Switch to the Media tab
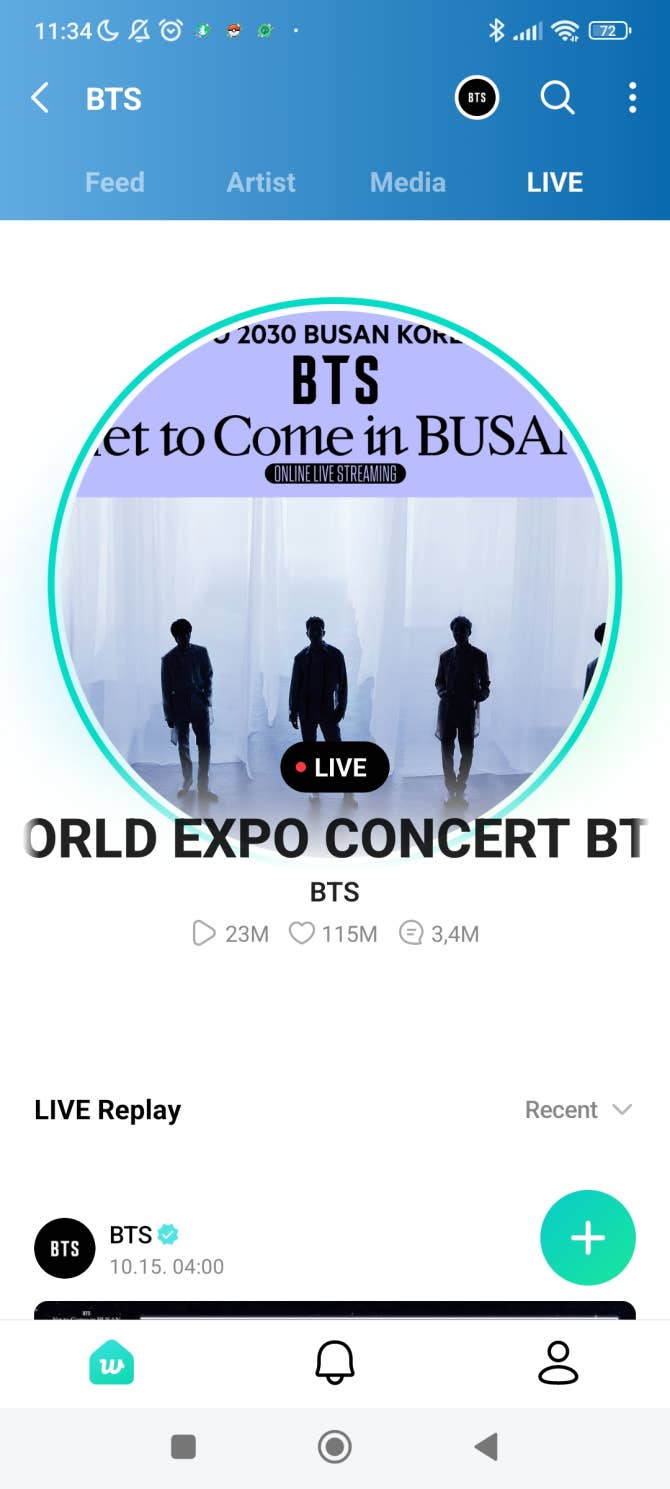Screen dimensions: 670x1489 408,182
